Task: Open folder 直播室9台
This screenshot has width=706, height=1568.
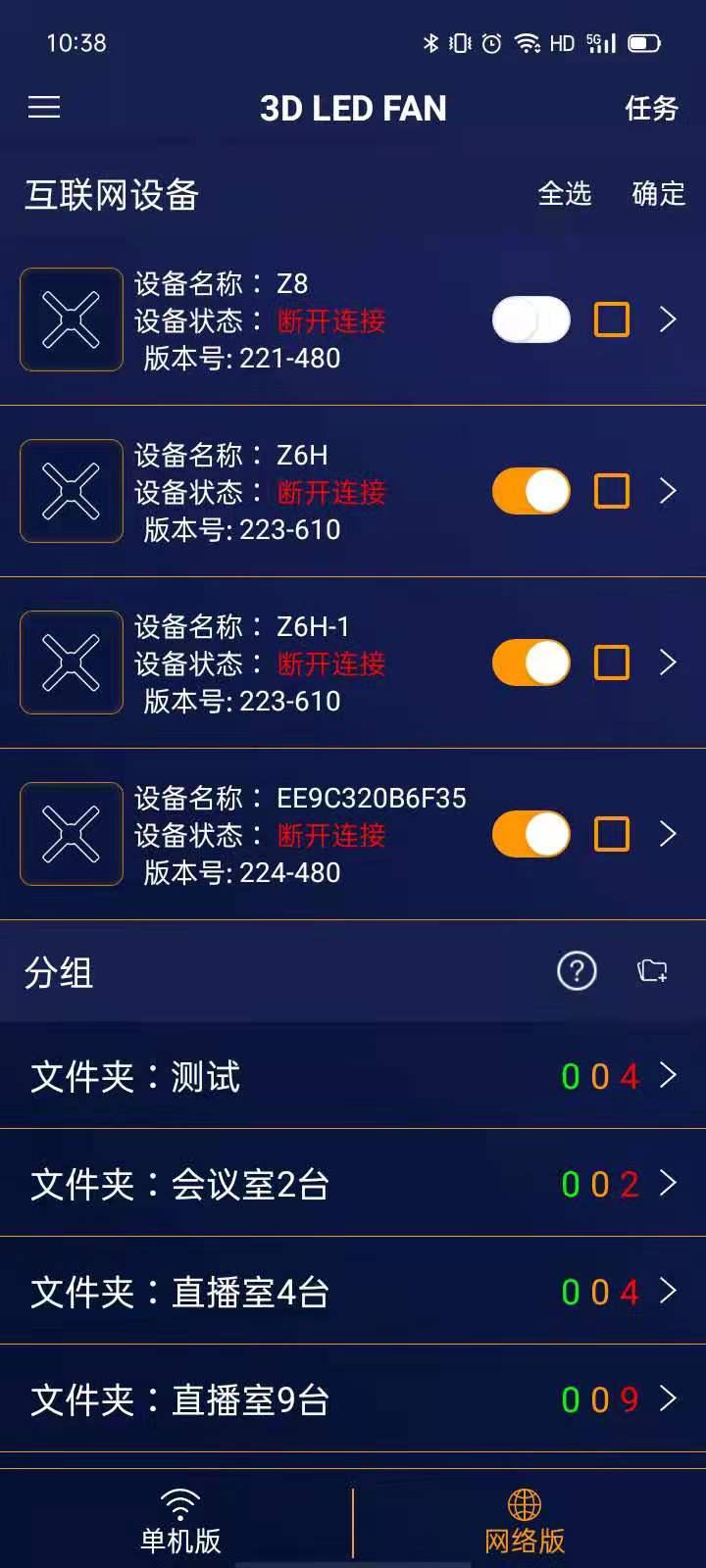Action: (353, 1399)
